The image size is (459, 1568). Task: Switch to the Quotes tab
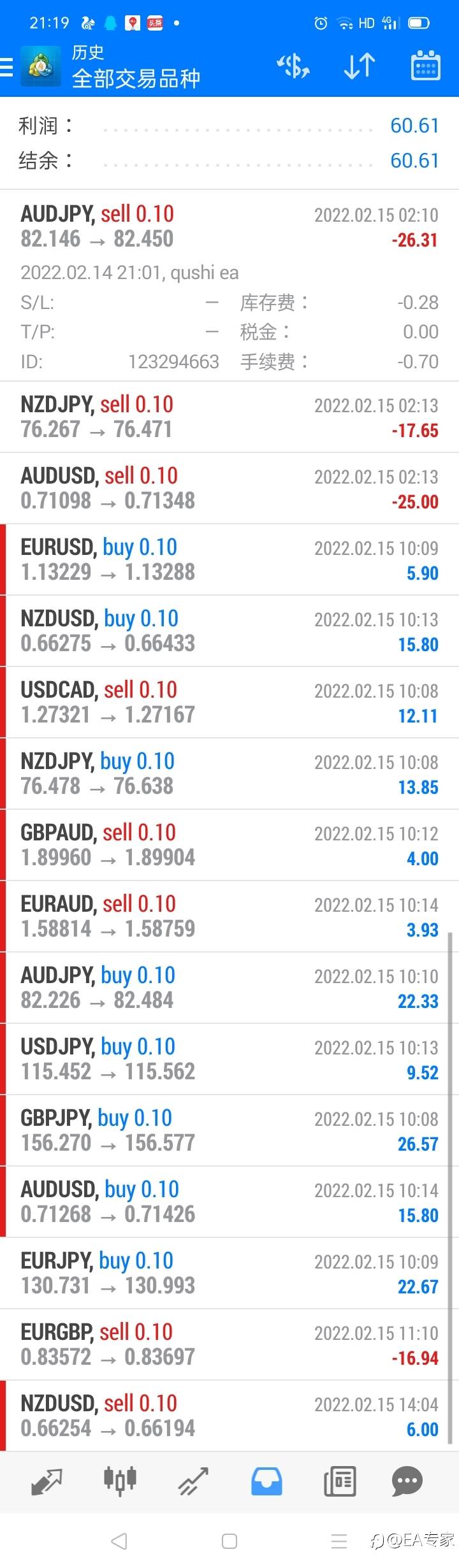click(x=47, y=1481)
